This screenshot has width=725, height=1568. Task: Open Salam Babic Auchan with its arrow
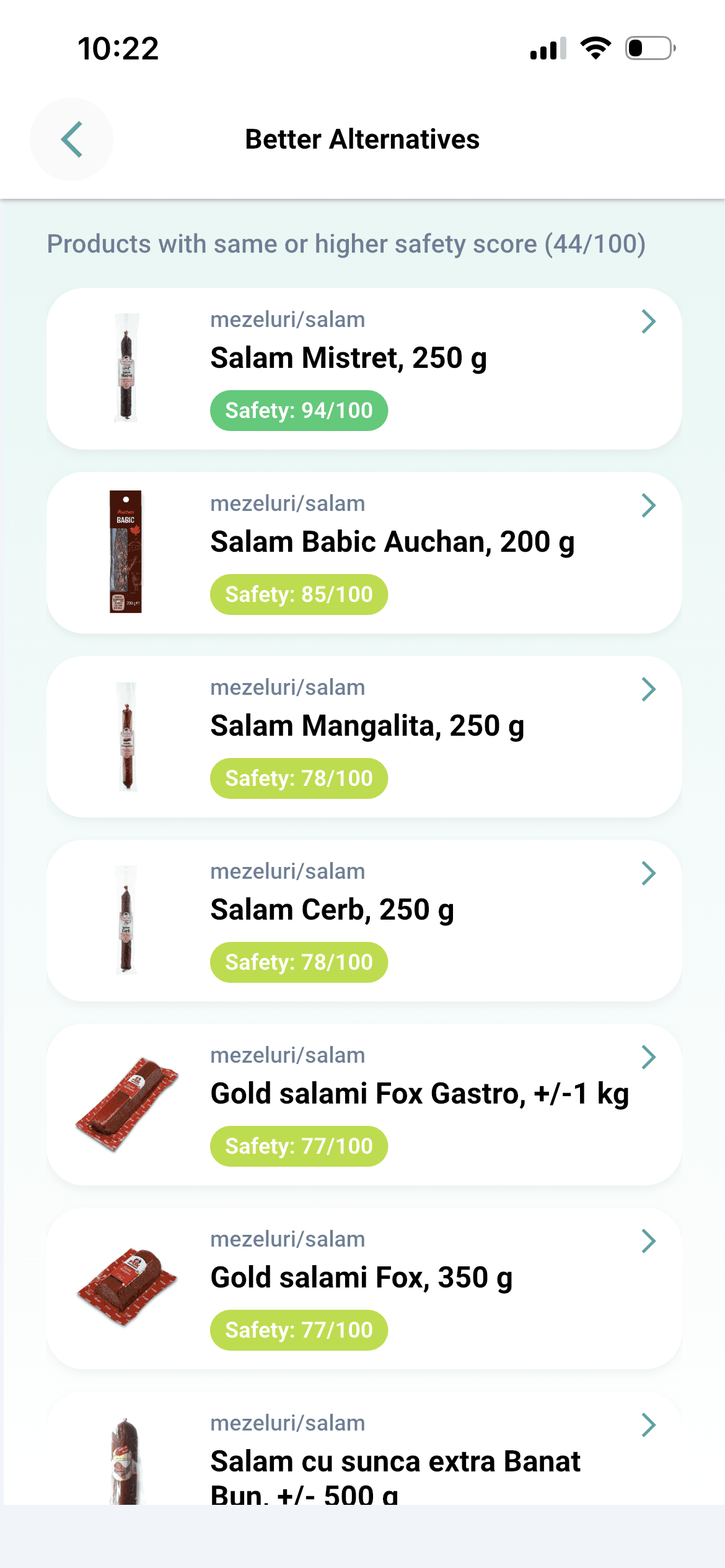click(x=648, y=505)
